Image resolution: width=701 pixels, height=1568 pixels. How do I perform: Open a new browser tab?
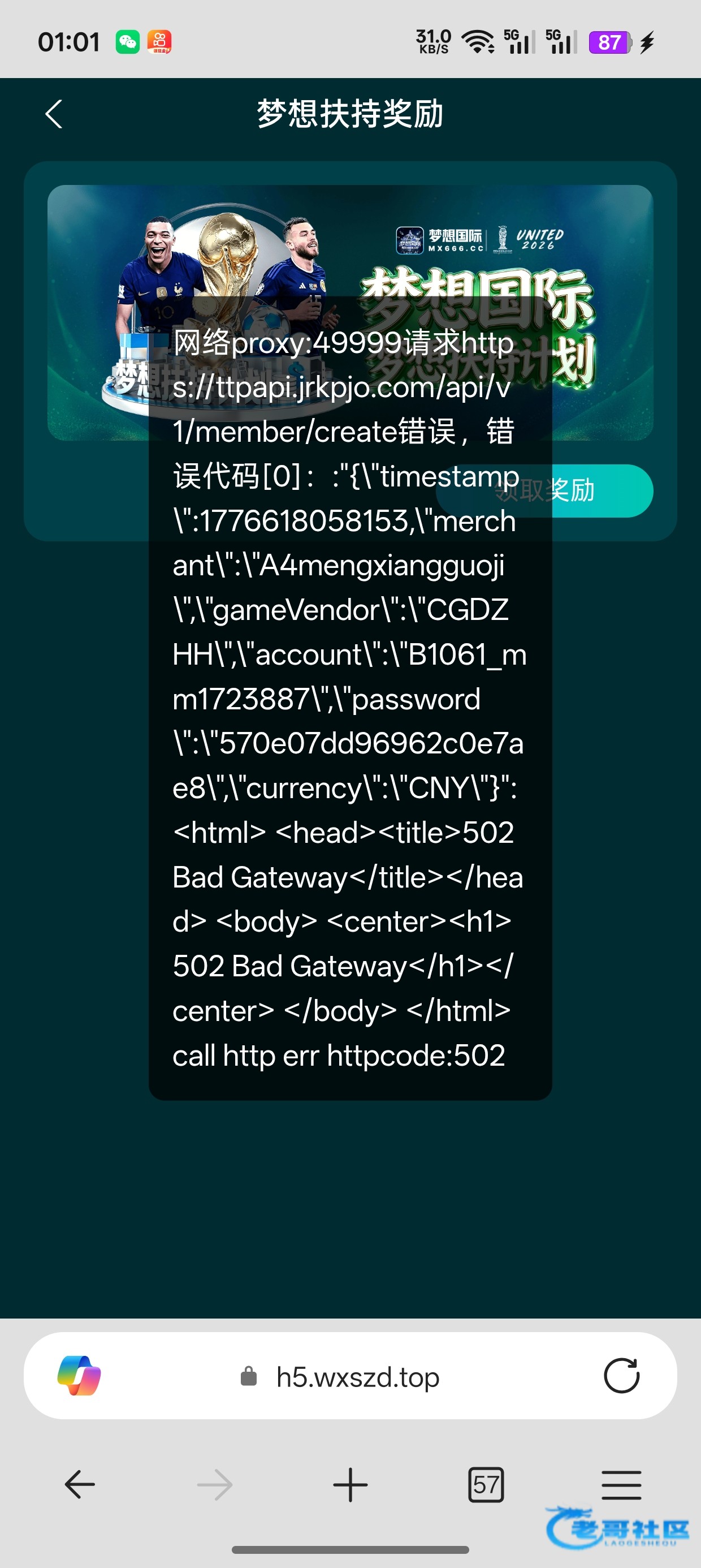tap(350, 1485)
